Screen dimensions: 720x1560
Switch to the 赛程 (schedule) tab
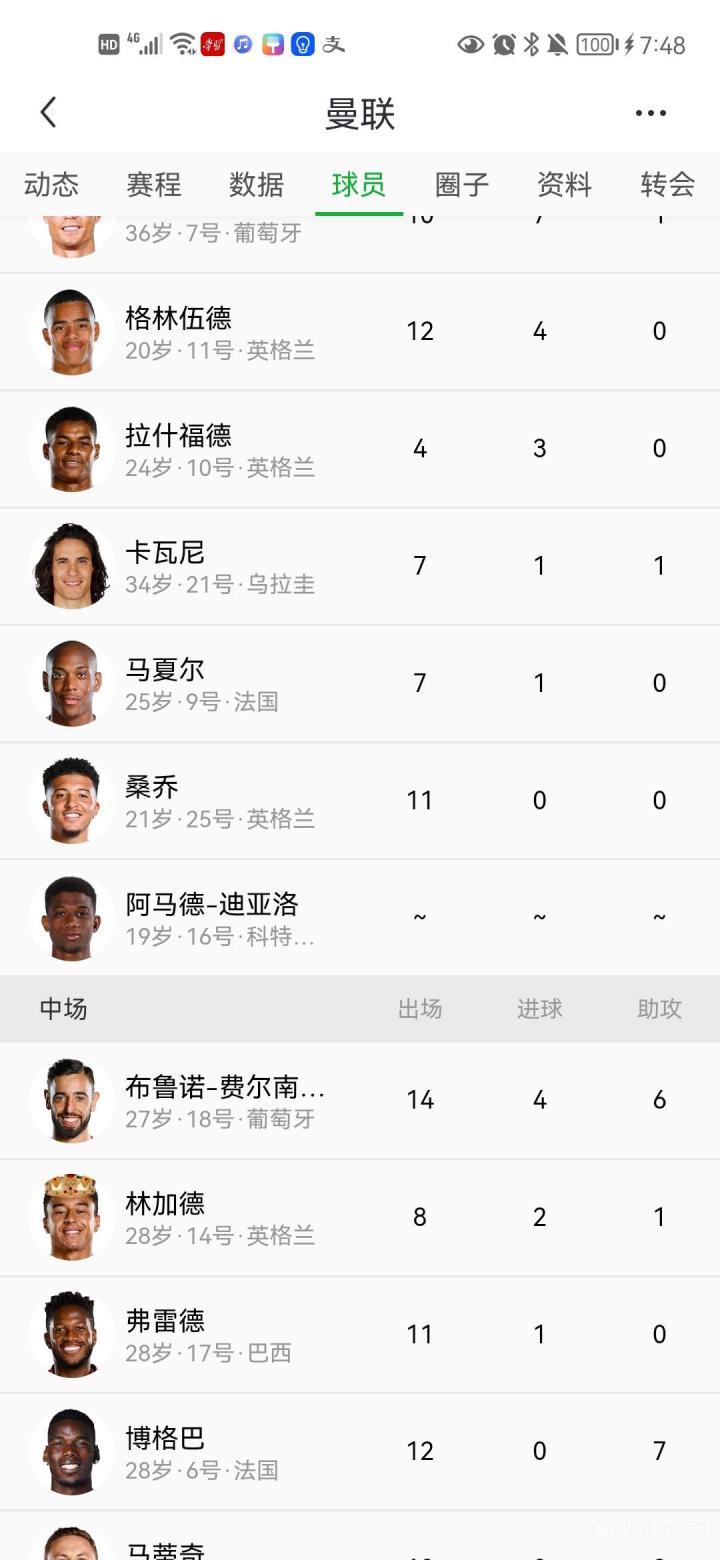(153, 185)
